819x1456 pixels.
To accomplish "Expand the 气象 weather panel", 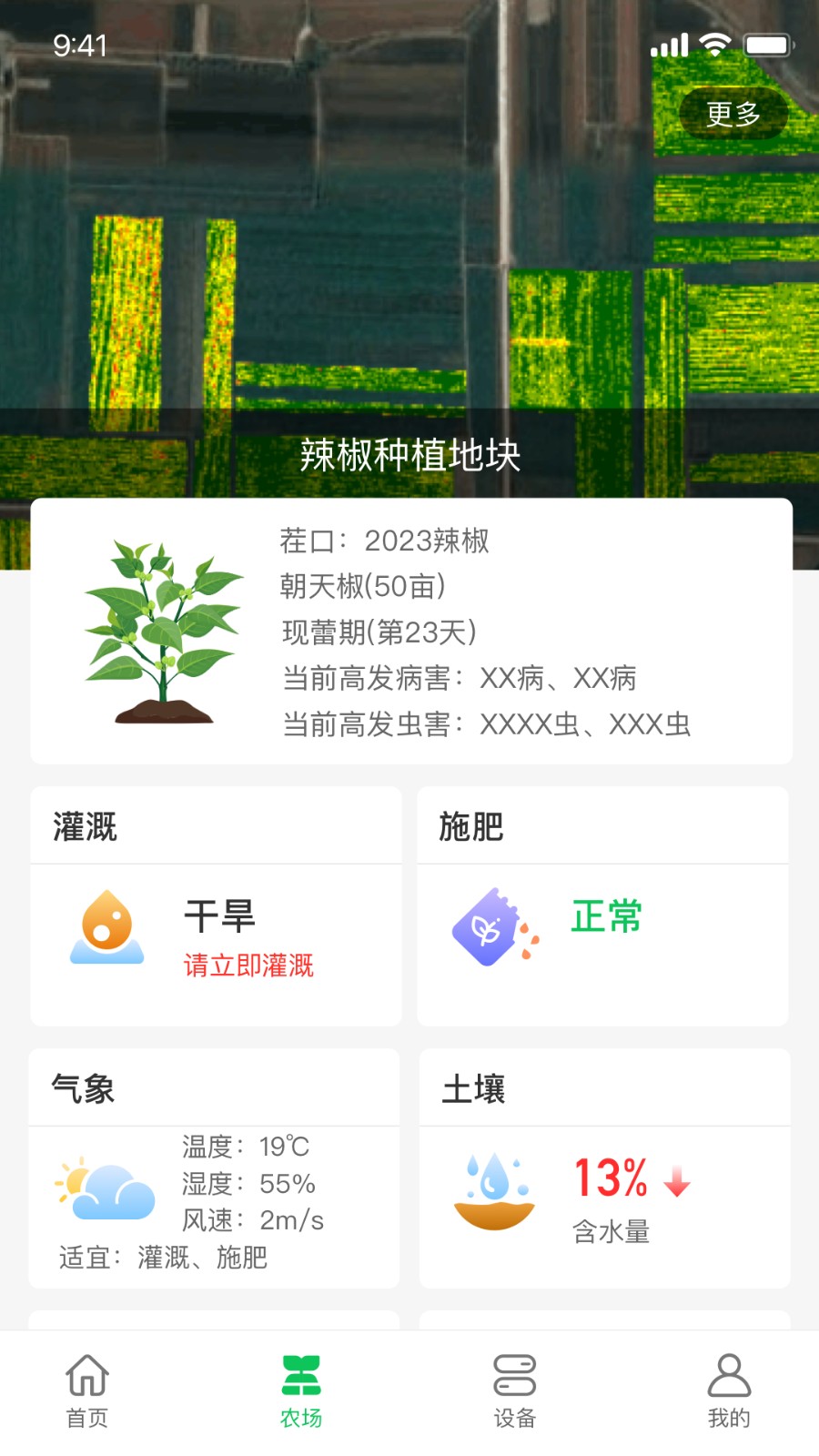I will [84, 1088].
